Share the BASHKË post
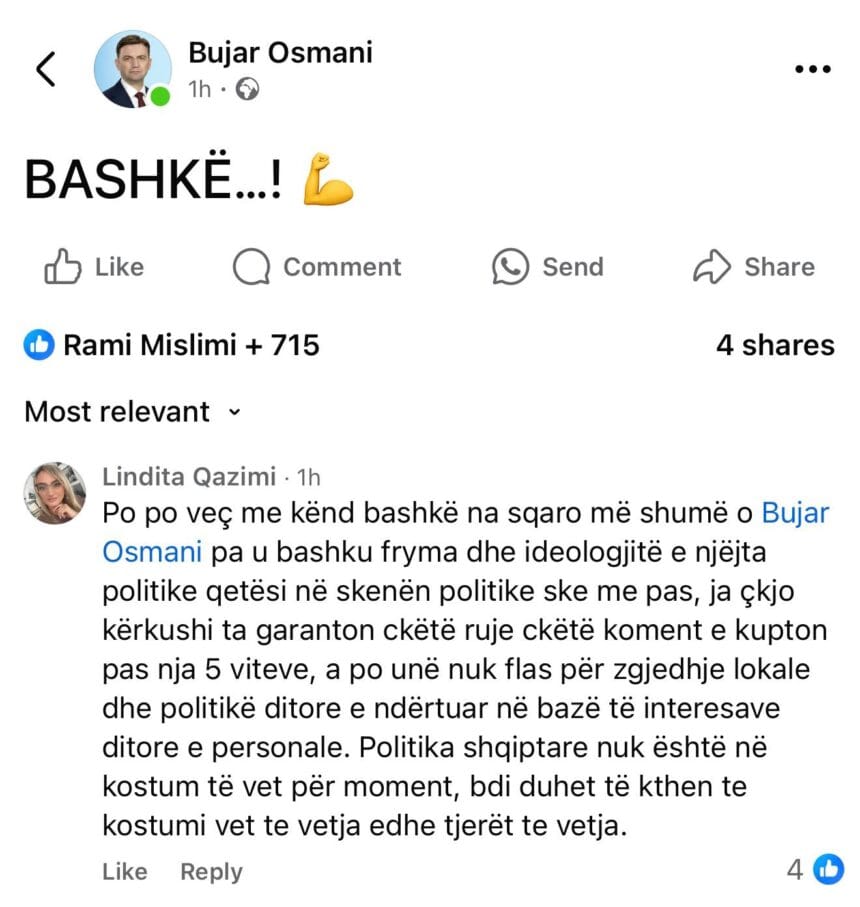Image resolution: width=860 pixels, height=907 pixels. 754,267
